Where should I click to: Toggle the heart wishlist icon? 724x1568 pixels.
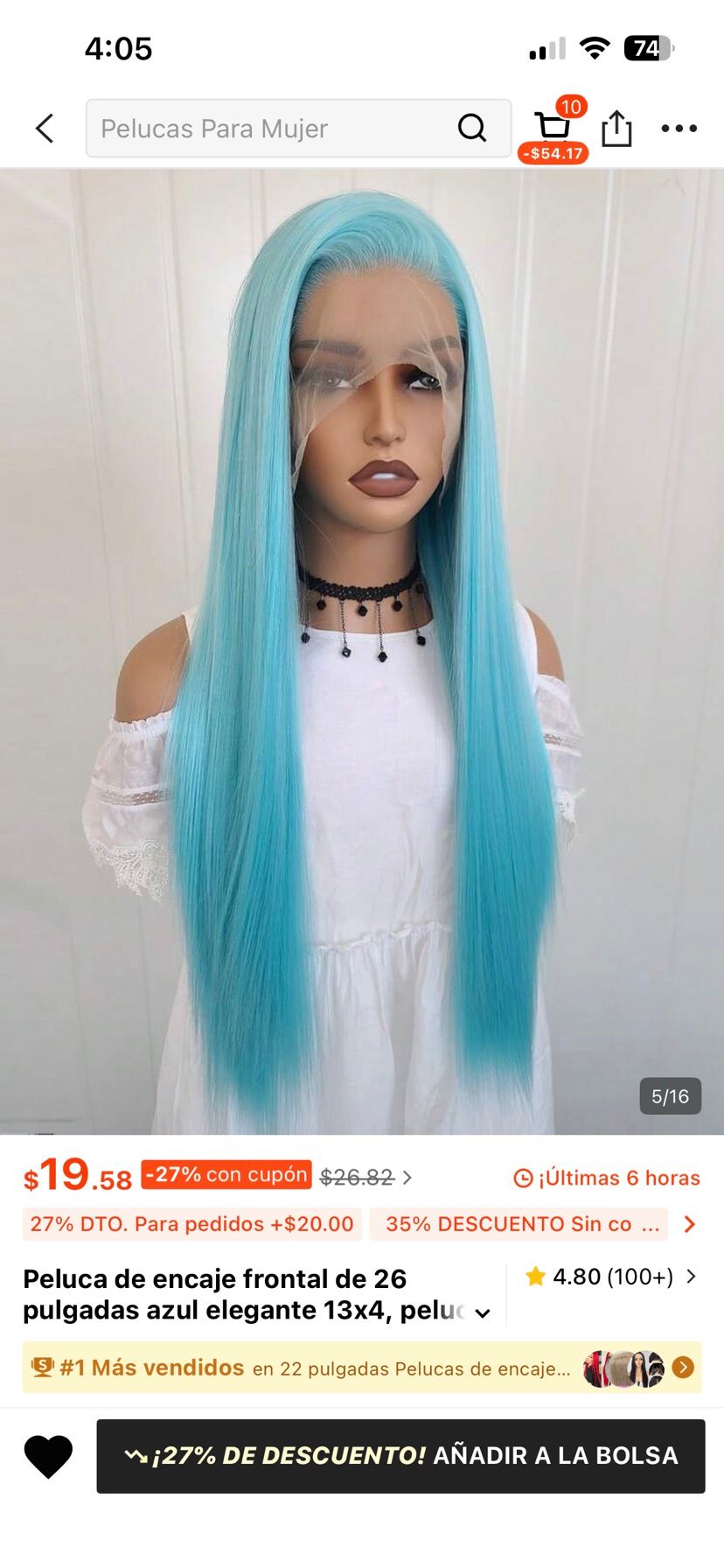point(48,1457)
